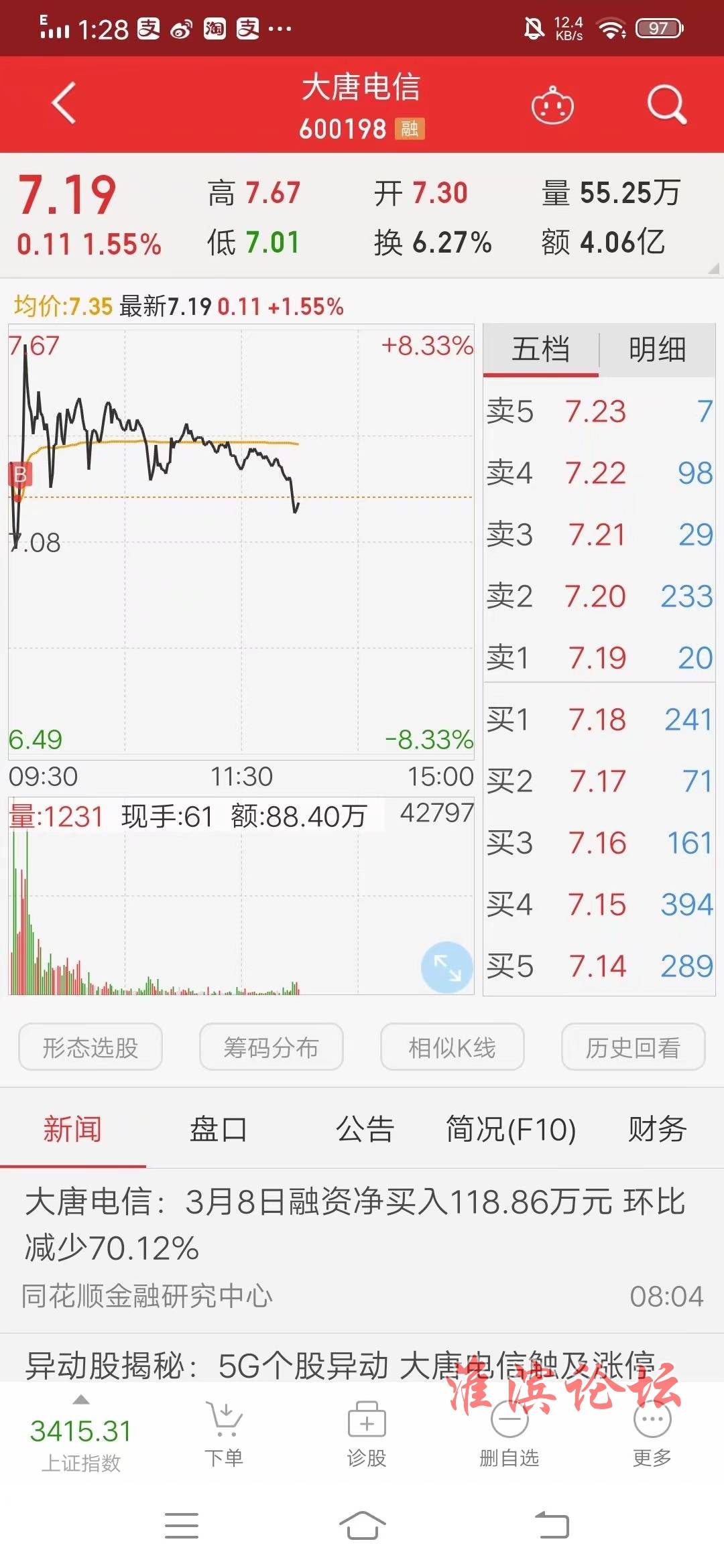Remove stock via 删自选
This screenshot has width=724, height=1568.
(x=509, y=1435)
